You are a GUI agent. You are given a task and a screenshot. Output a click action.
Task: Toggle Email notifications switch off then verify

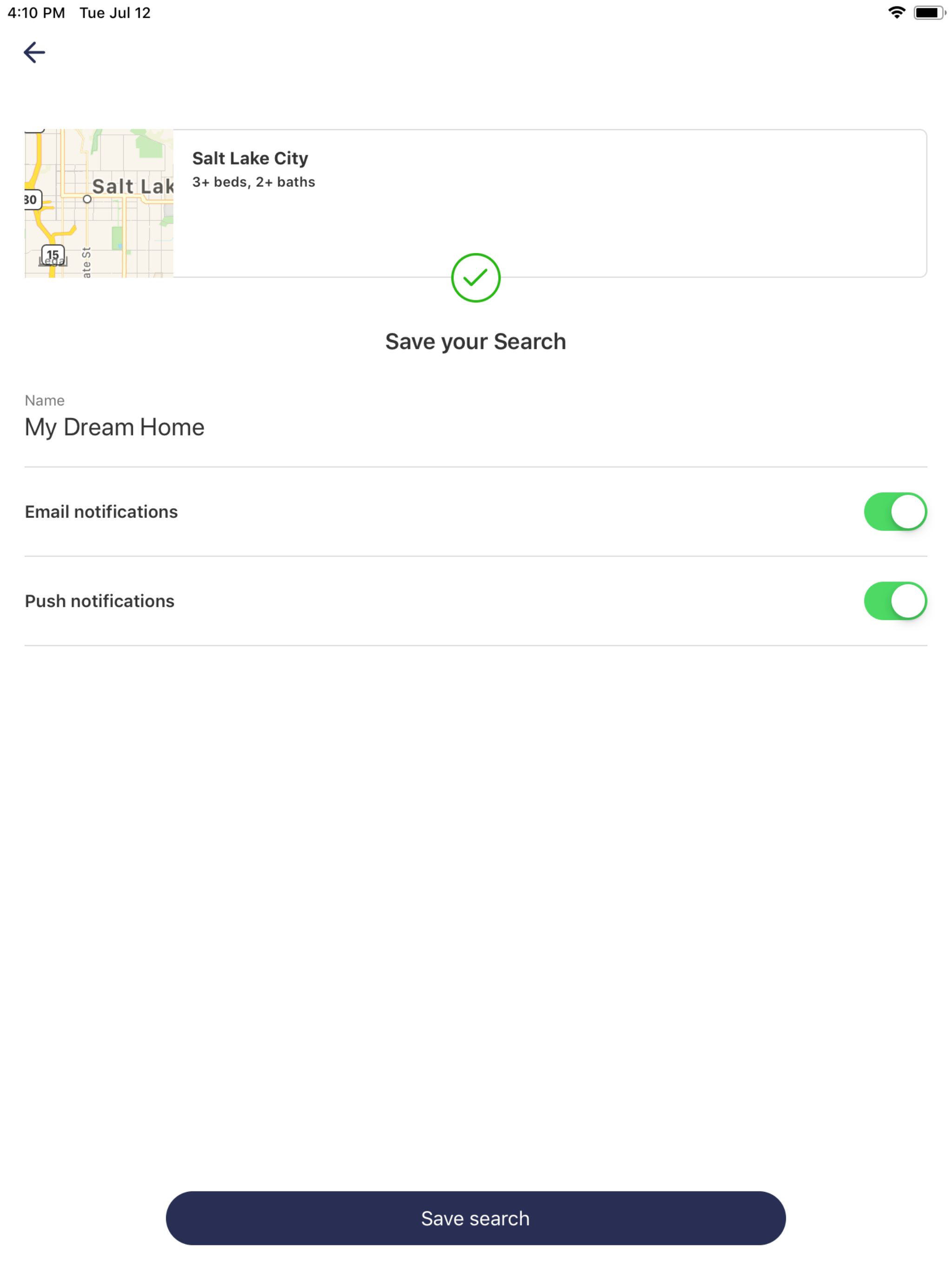point(895,511)
